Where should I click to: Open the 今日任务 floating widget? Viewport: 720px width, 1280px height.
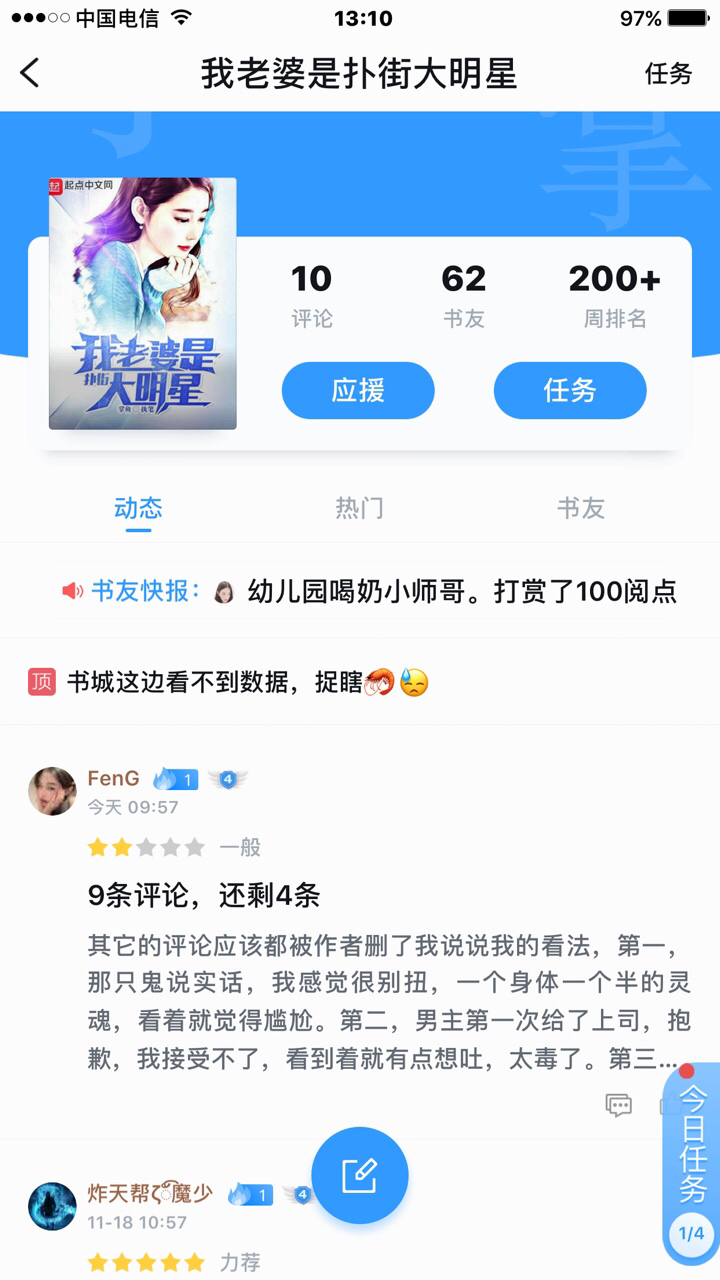(692, 1160)
